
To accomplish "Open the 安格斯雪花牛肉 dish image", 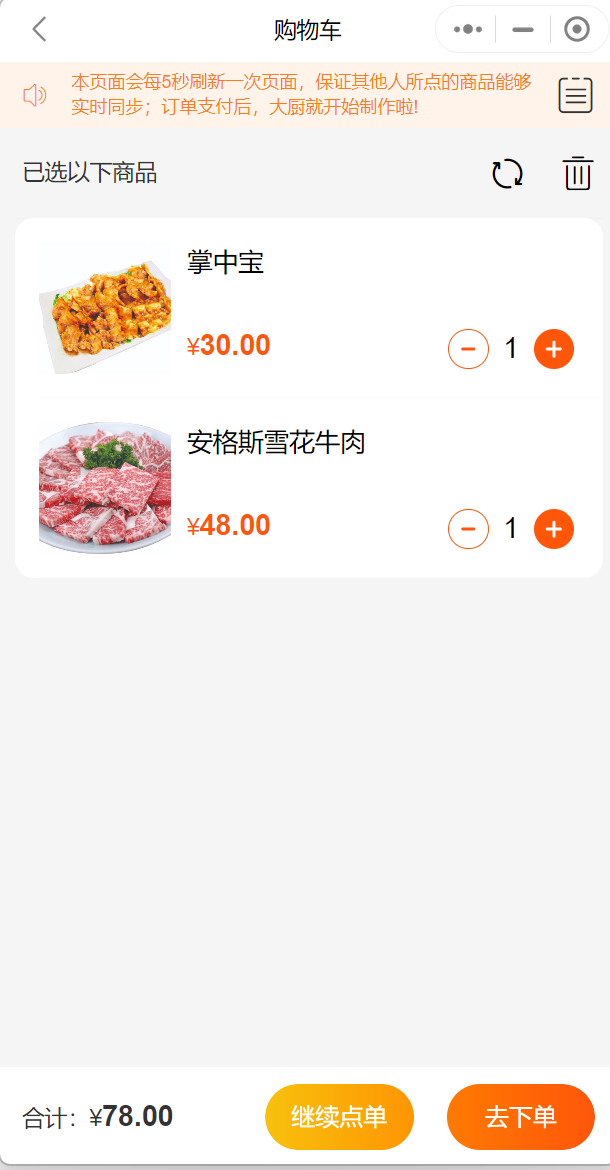I will coord(105,487).
